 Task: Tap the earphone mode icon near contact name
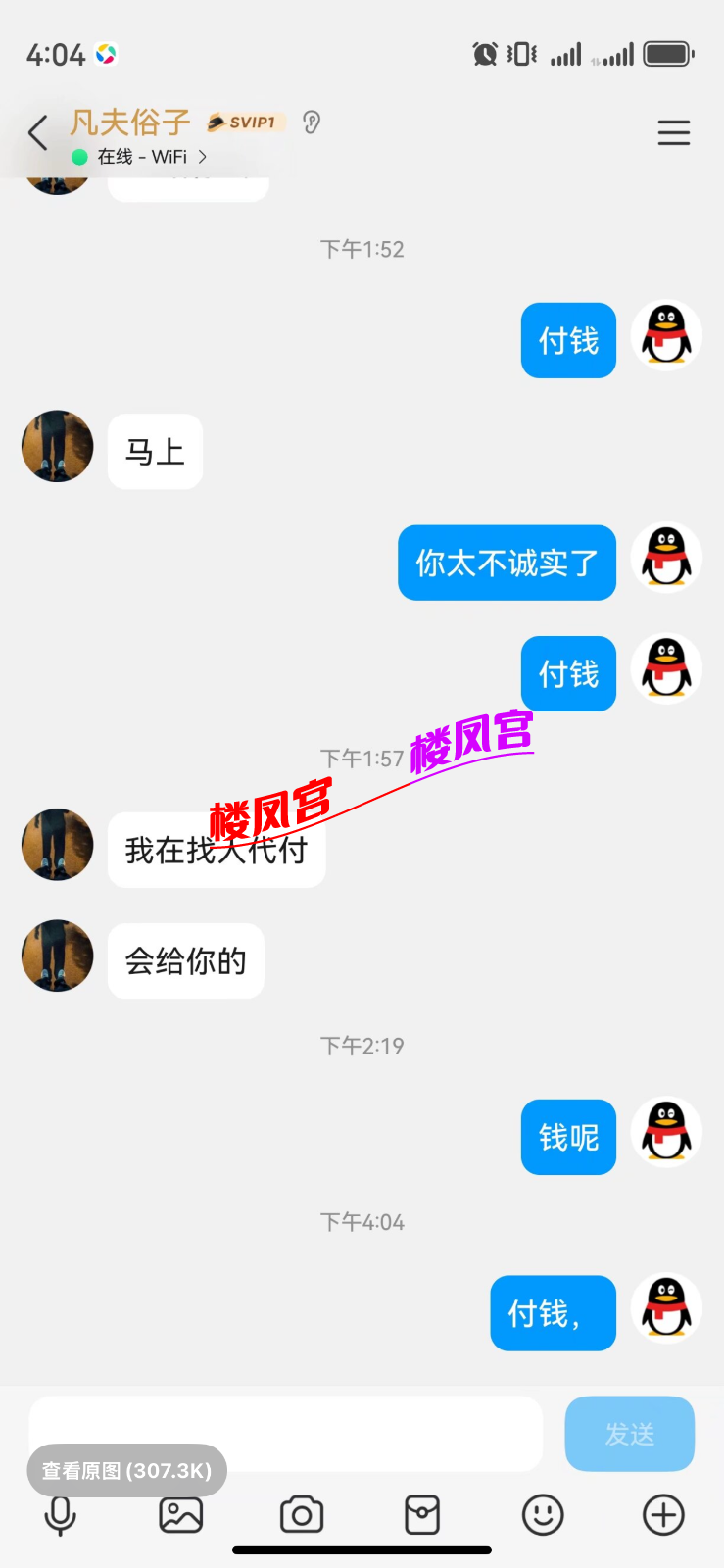coord(310,122)
